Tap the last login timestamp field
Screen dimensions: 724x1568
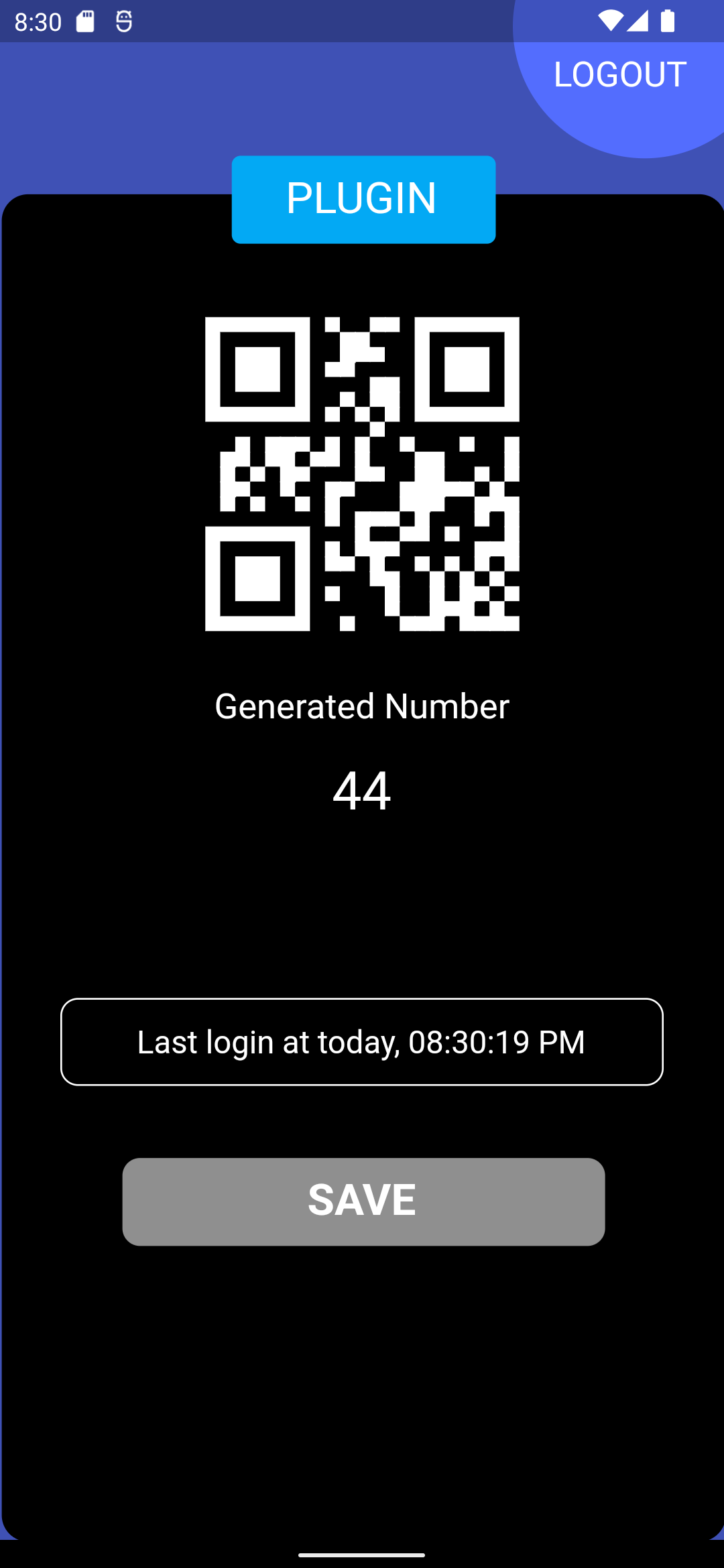pos(362,1042)
